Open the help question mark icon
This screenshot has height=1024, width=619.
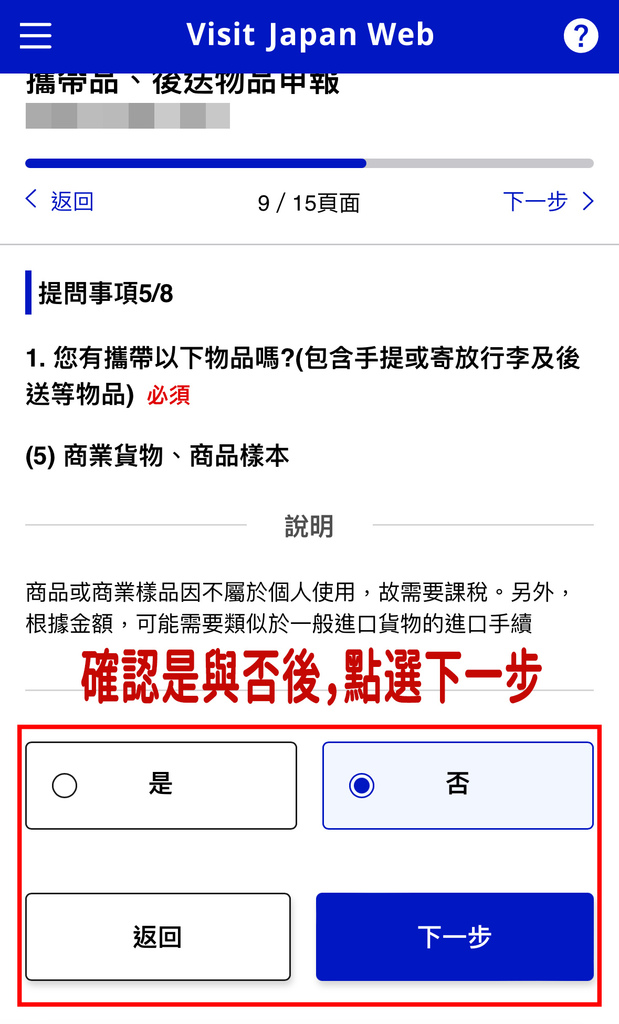580,36
